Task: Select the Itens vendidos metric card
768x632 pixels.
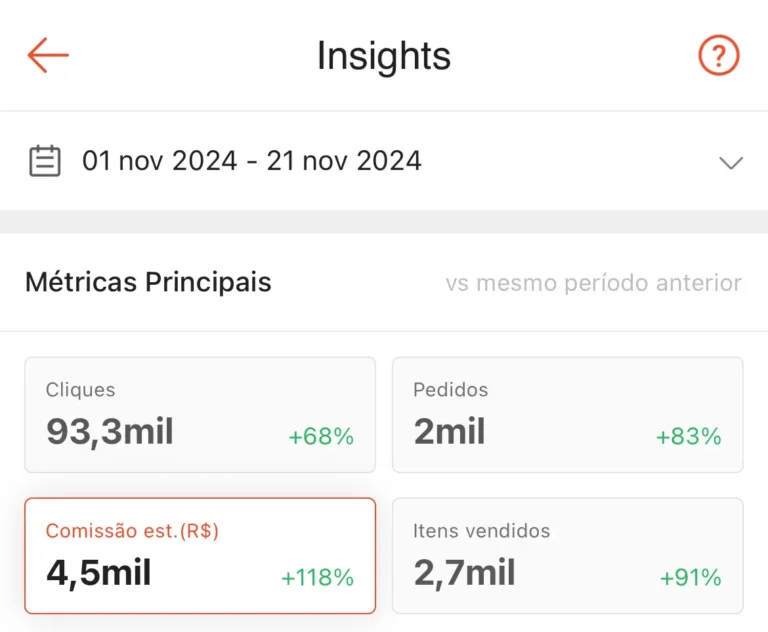Action: 567,555
